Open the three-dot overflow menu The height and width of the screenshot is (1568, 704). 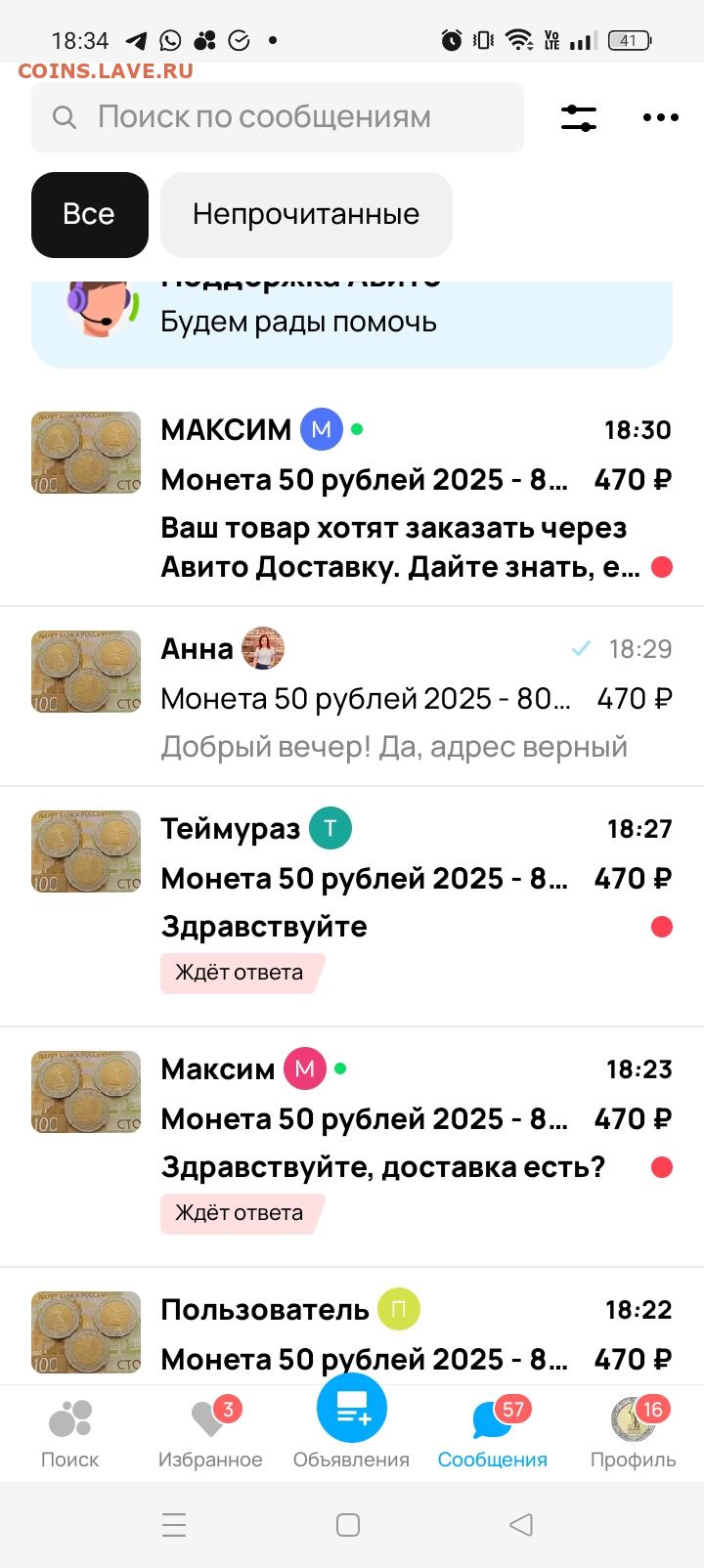tap(661, 117)
